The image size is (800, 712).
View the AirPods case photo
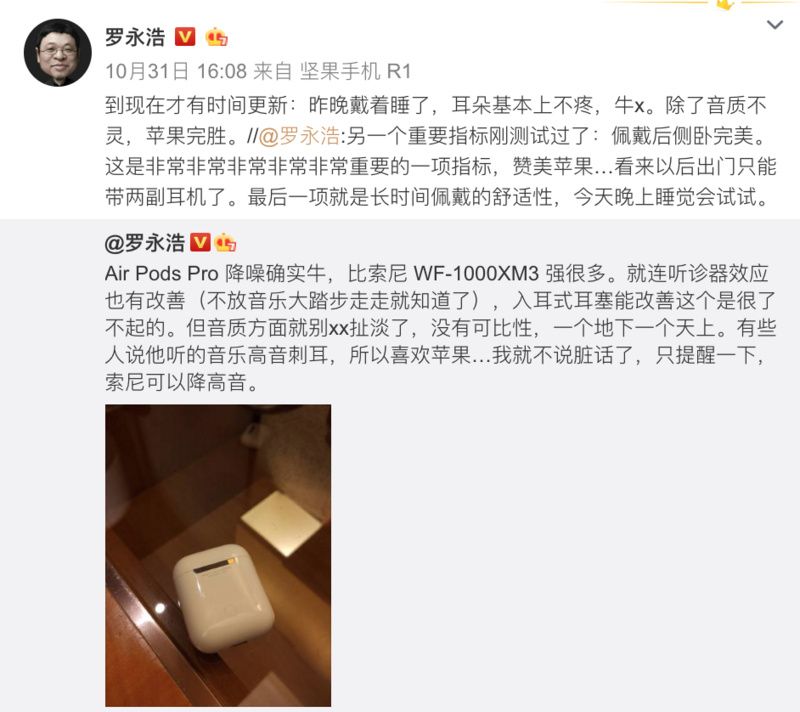click(x=218, y=555)
